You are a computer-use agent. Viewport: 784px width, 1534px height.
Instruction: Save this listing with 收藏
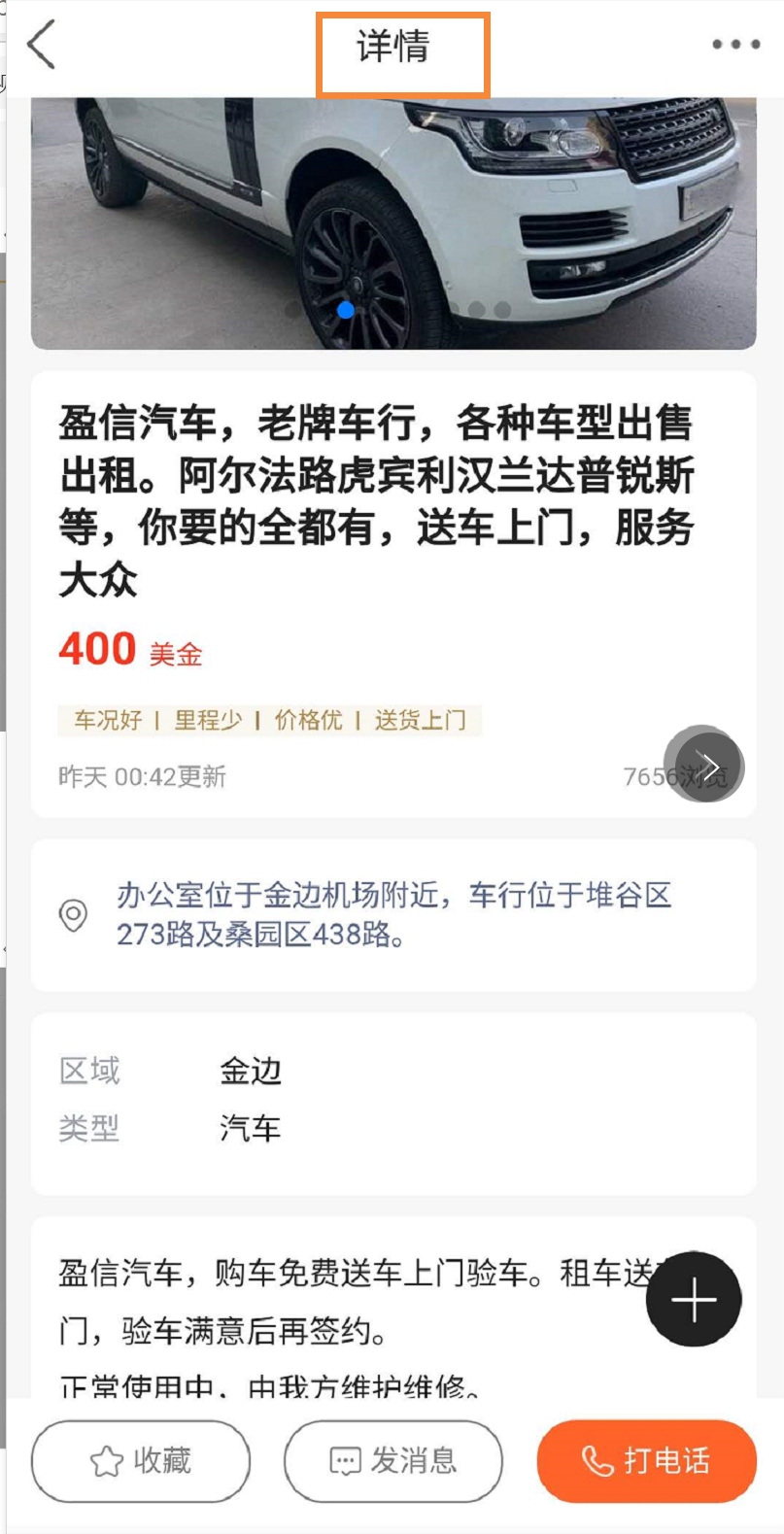[x=141, y=1460]
